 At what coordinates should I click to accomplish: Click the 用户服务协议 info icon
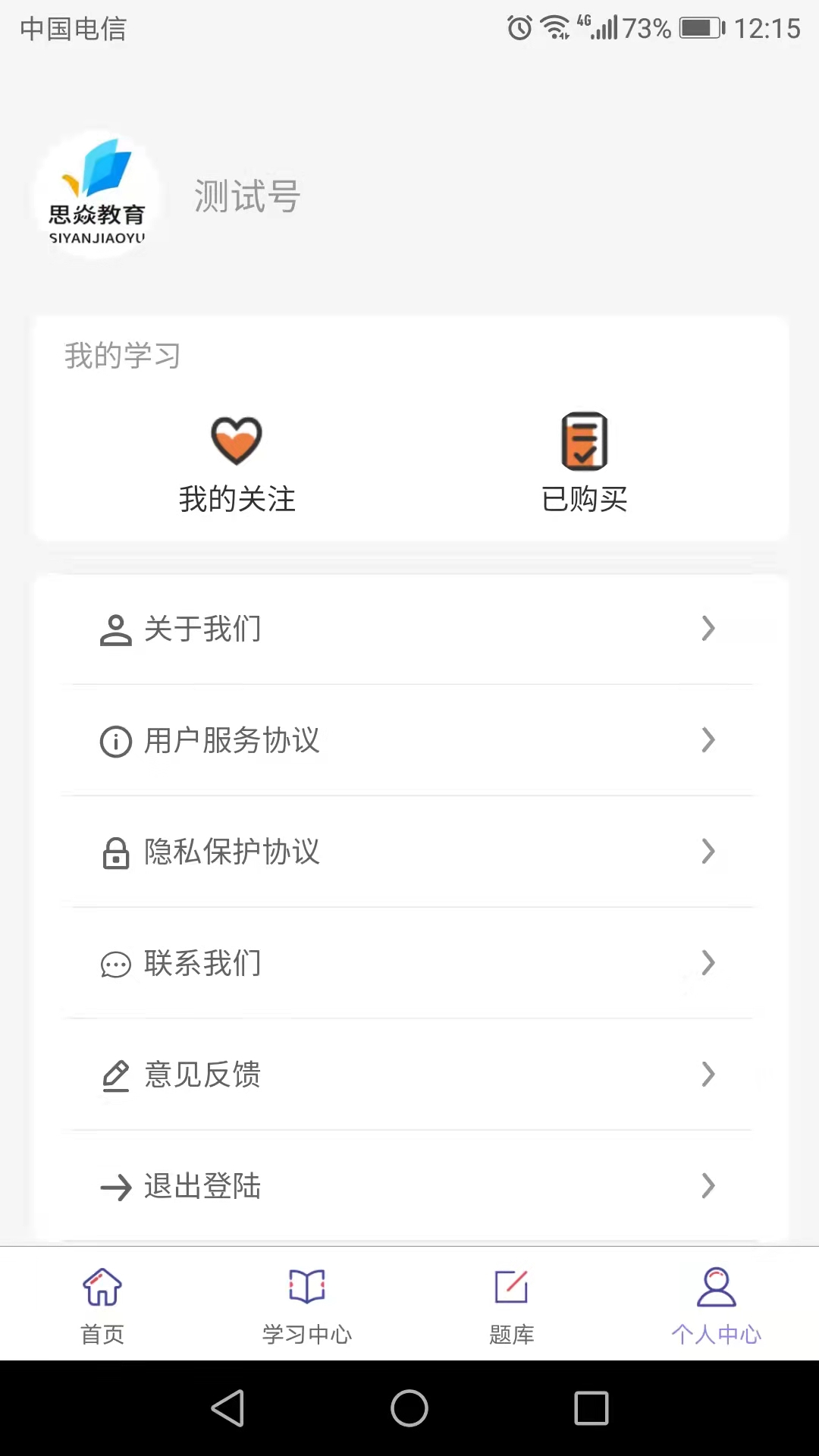point(115,740)
